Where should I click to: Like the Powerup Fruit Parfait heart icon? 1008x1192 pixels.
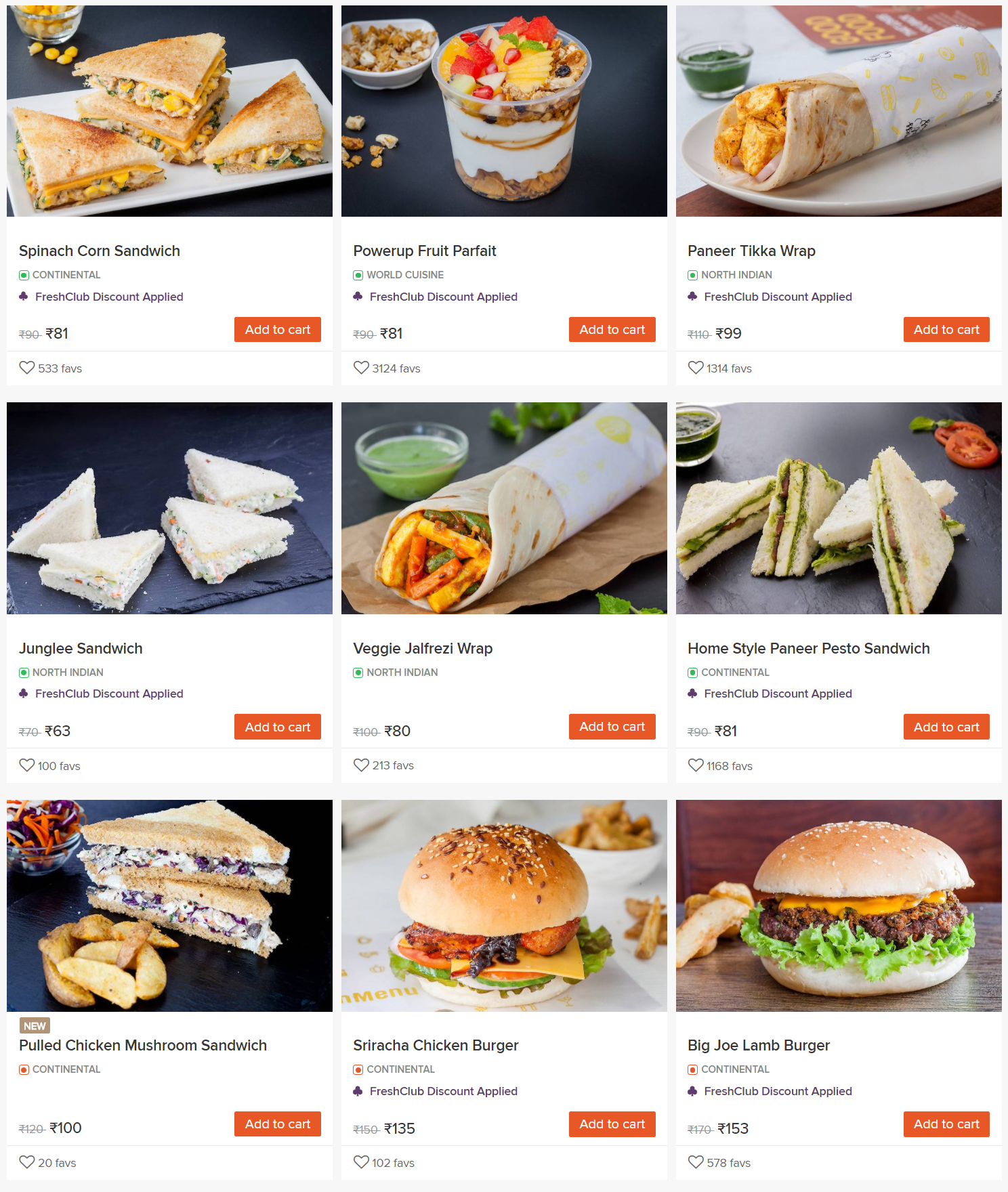[x=361, y=368]
